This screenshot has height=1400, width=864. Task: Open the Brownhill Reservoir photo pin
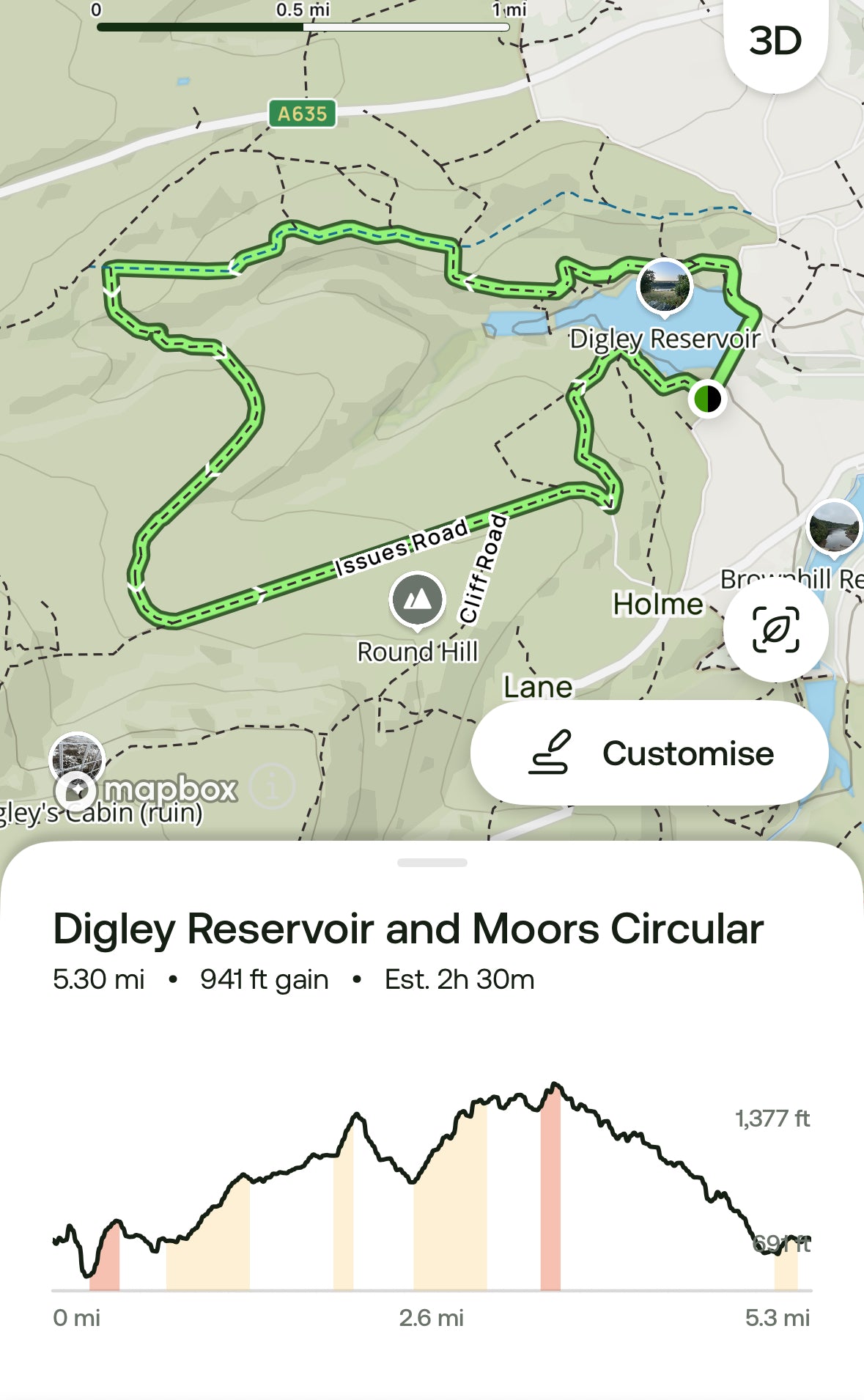834,527
